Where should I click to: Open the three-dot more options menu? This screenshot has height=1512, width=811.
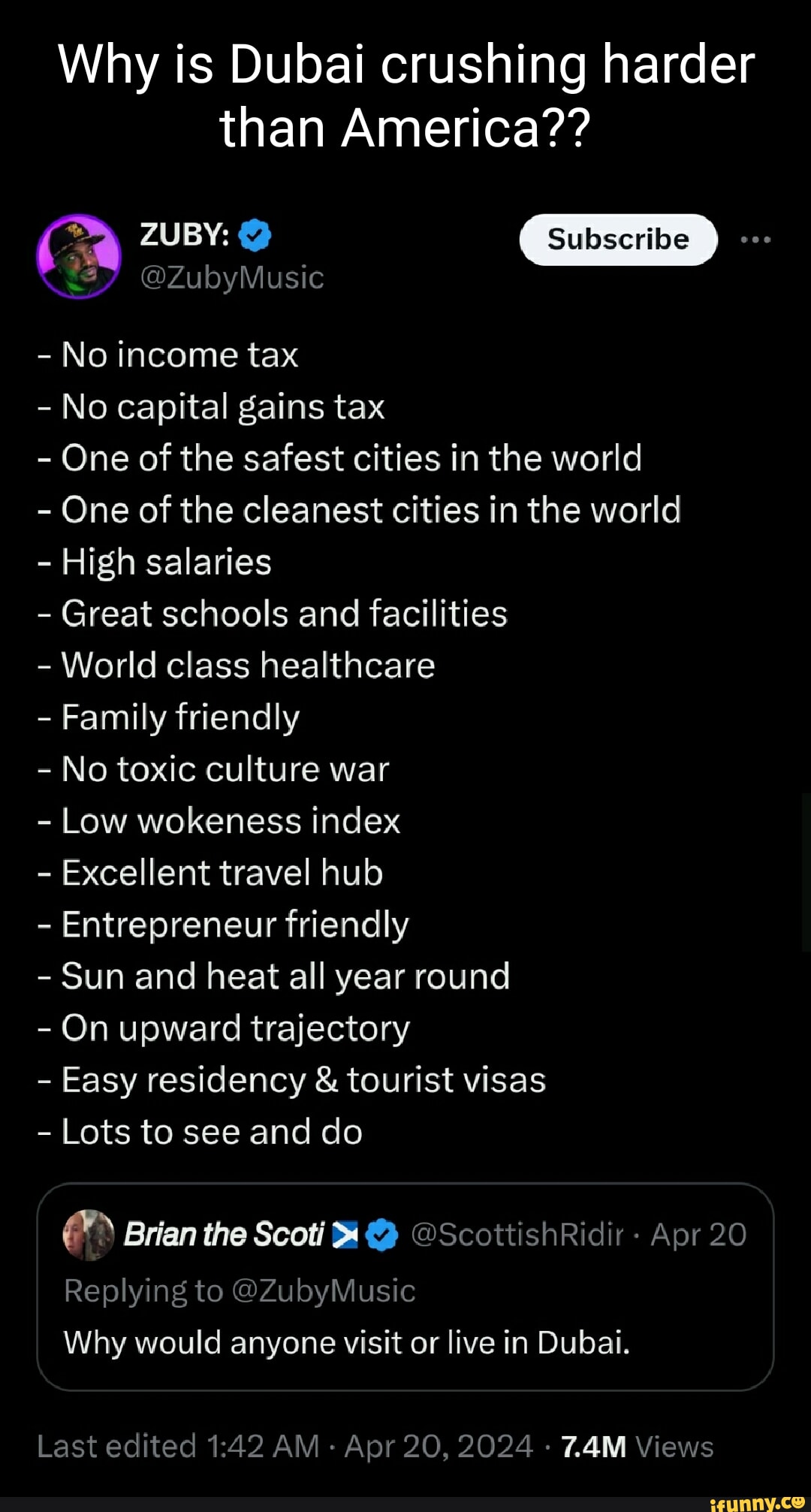click(x=757, y=239)
